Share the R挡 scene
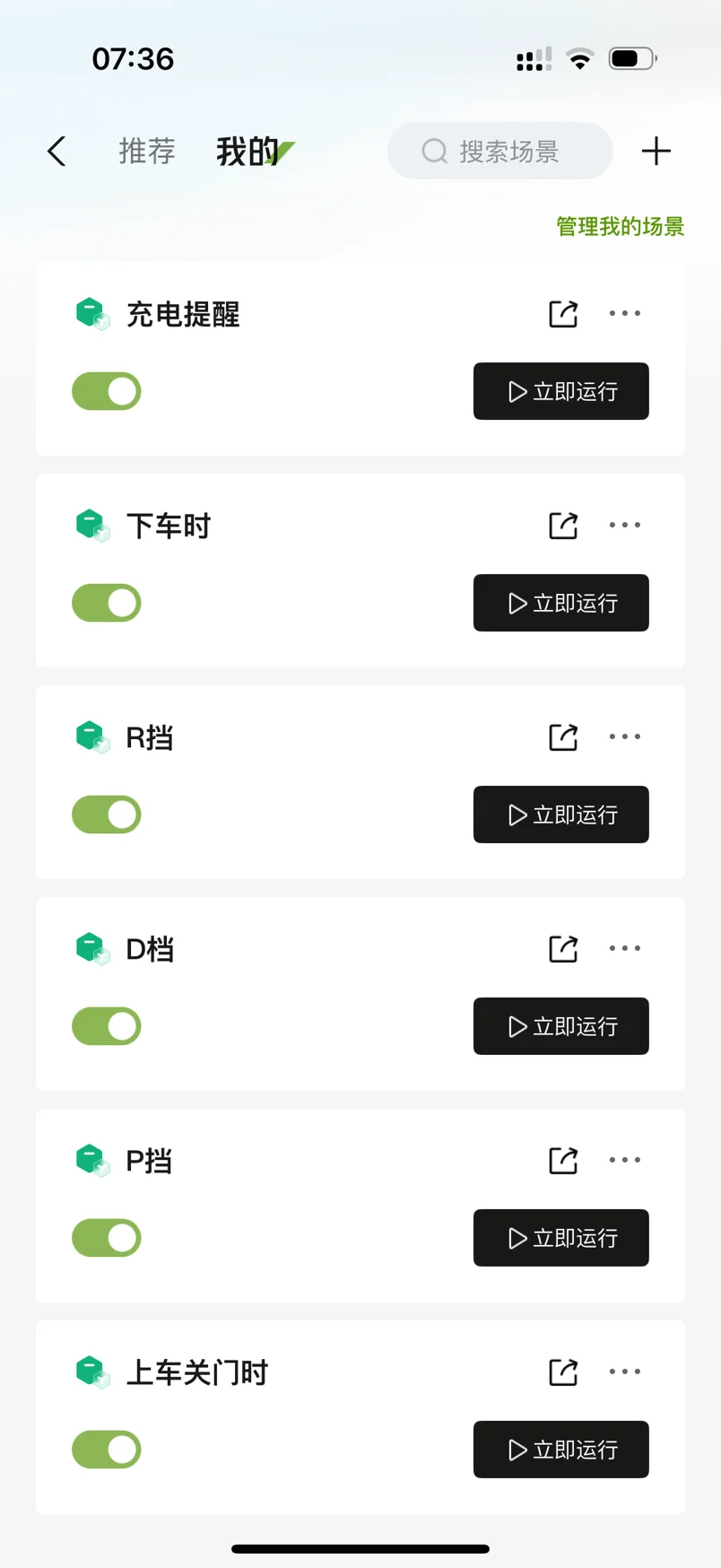The image size is (721, 1568). click(563, 737)
